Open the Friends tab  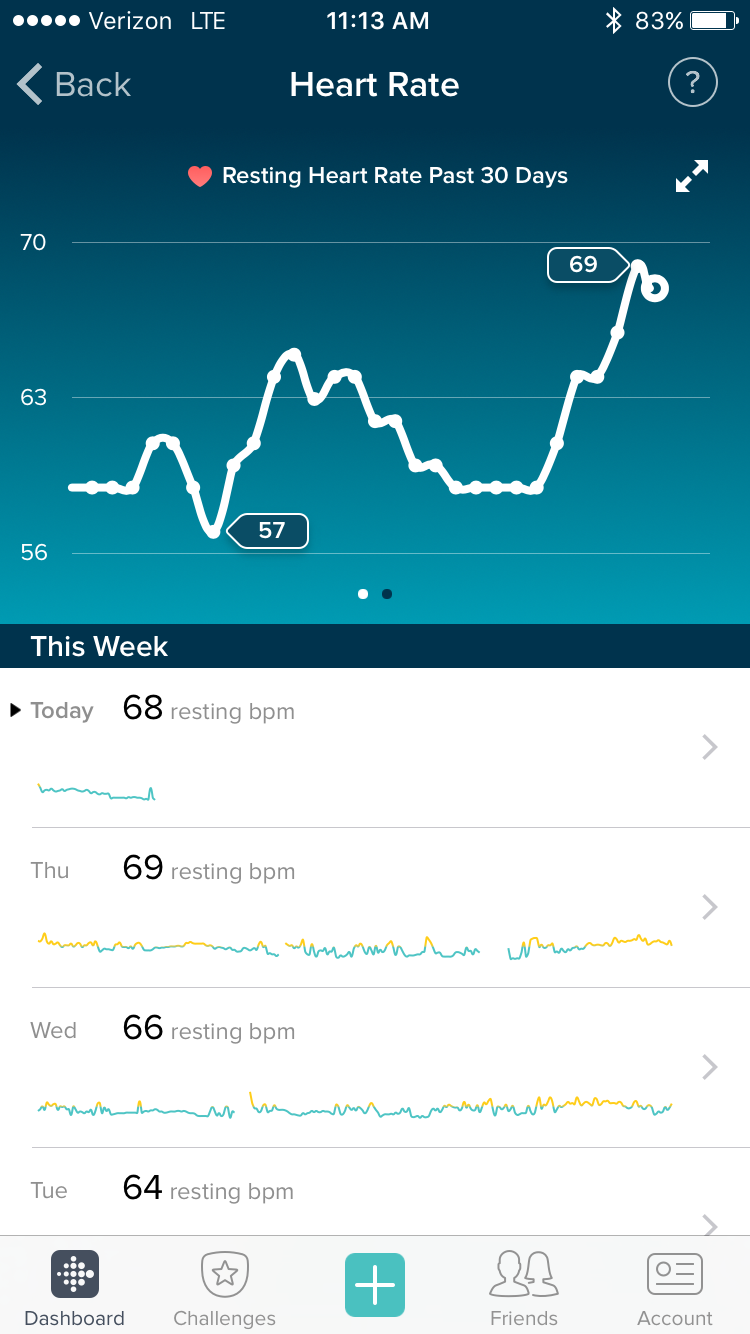coord(524,1288)
